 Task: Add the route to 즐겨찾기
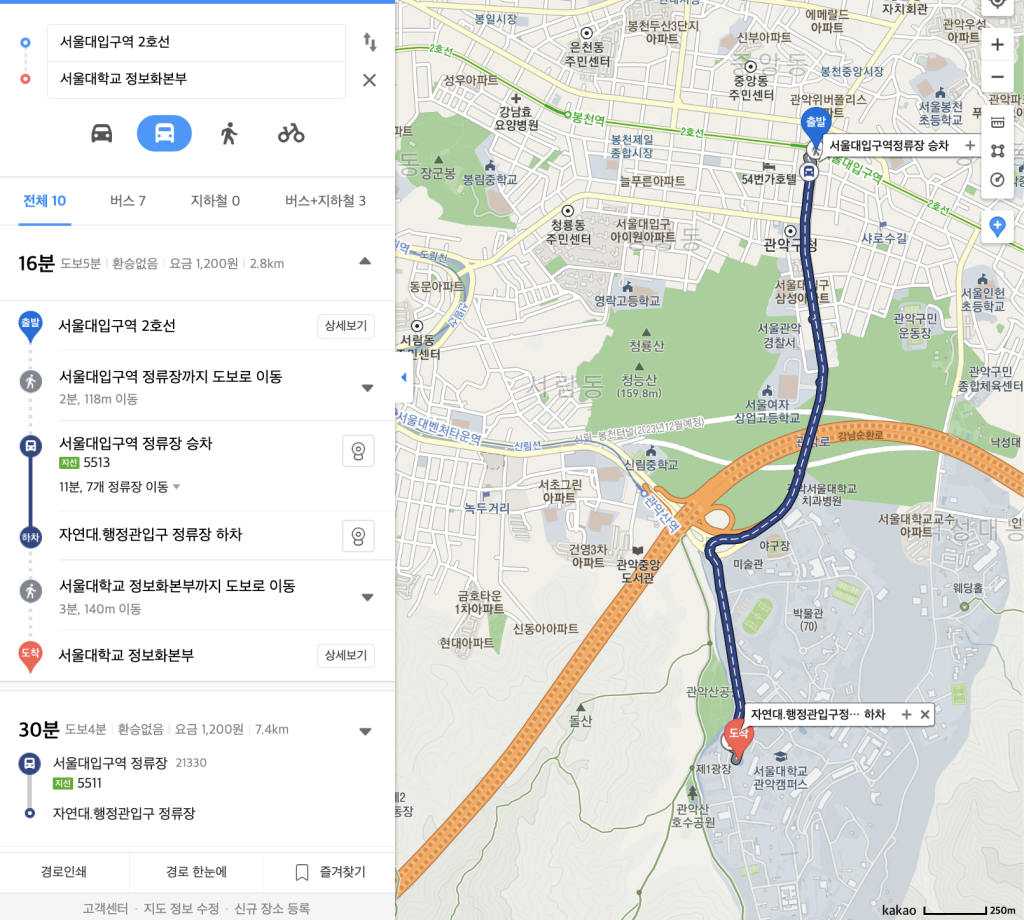(330, 872)
